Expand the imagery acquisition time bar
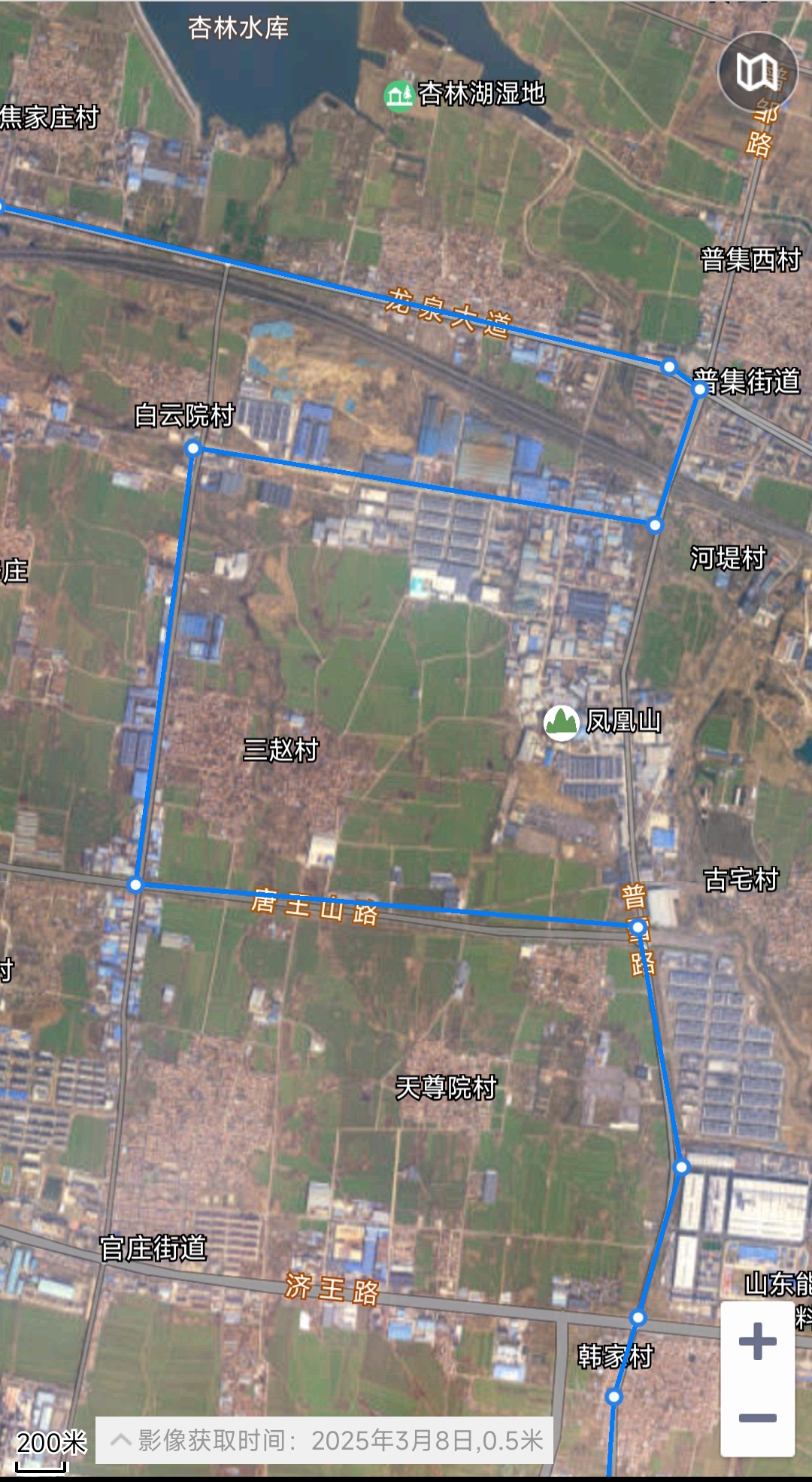The width and height of the screenshot is (812, 1482). point(325,1440)
